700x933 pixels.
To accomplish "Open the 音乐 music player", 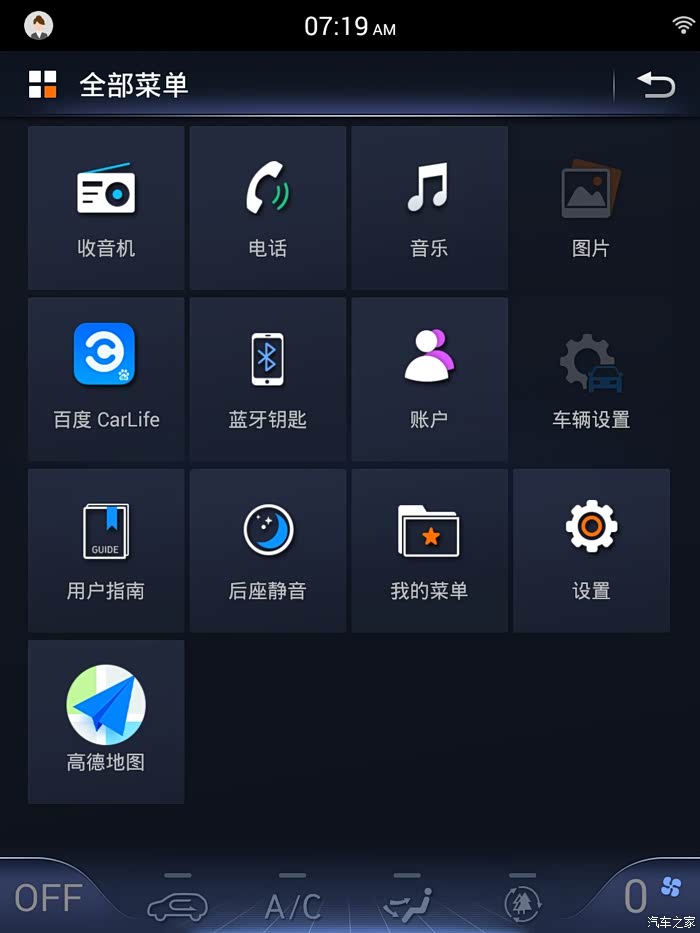I will [x=429, y=208].
